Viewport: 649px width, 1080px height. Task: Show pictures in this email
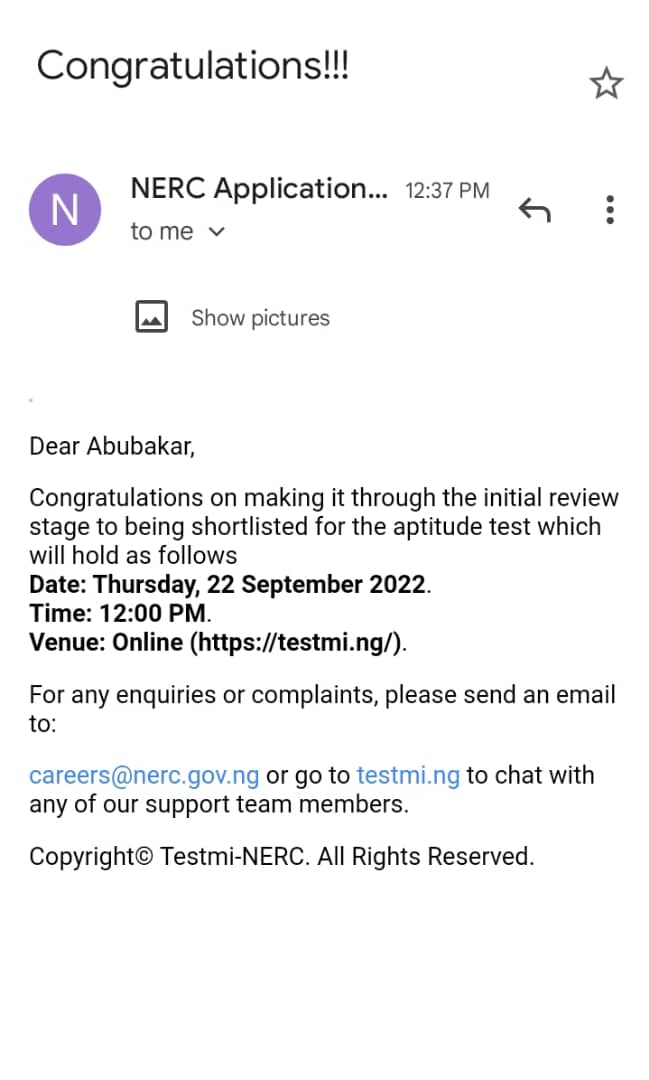[x=260, y=318]
